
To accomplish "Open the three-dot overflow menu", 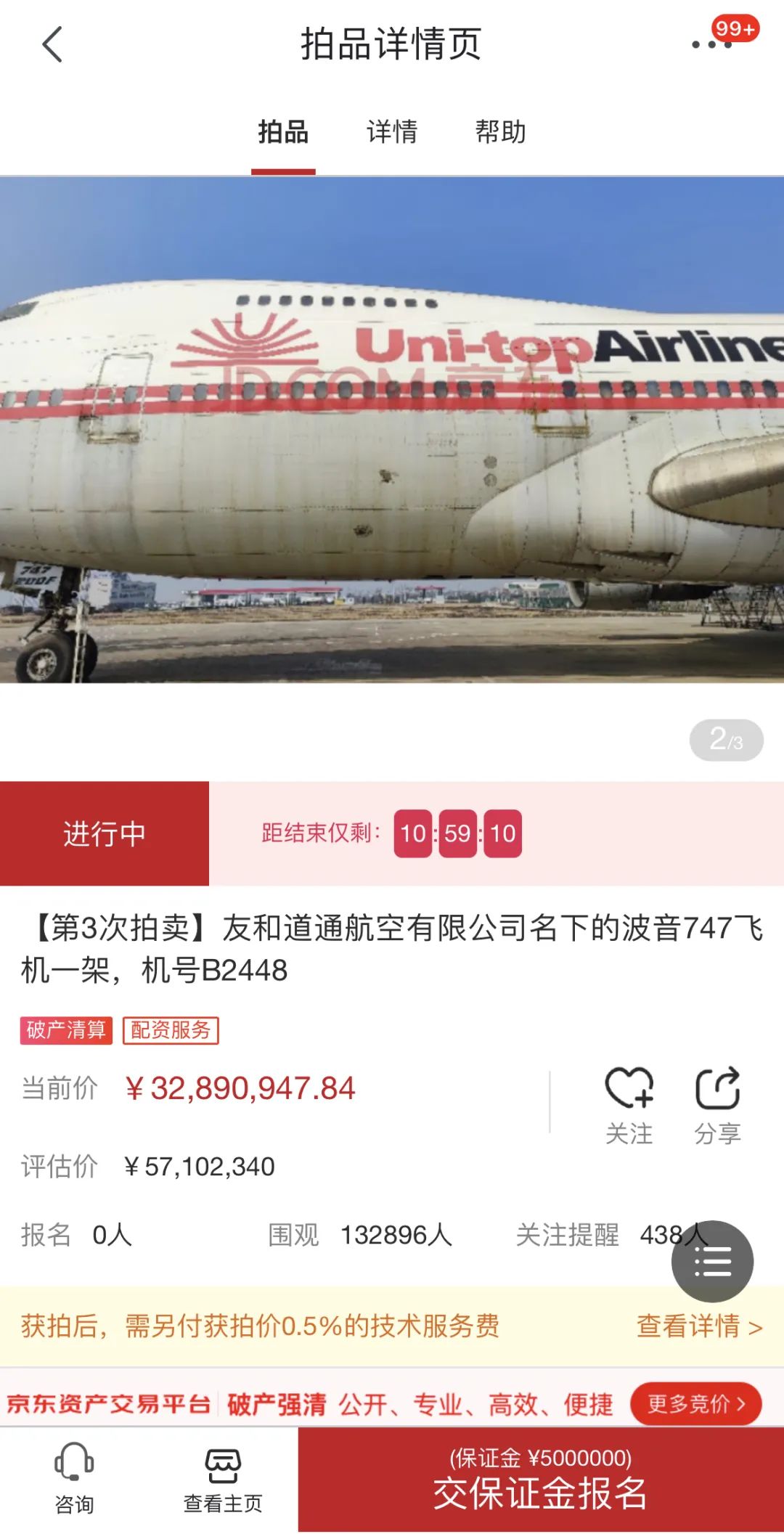I will (710, 45).
